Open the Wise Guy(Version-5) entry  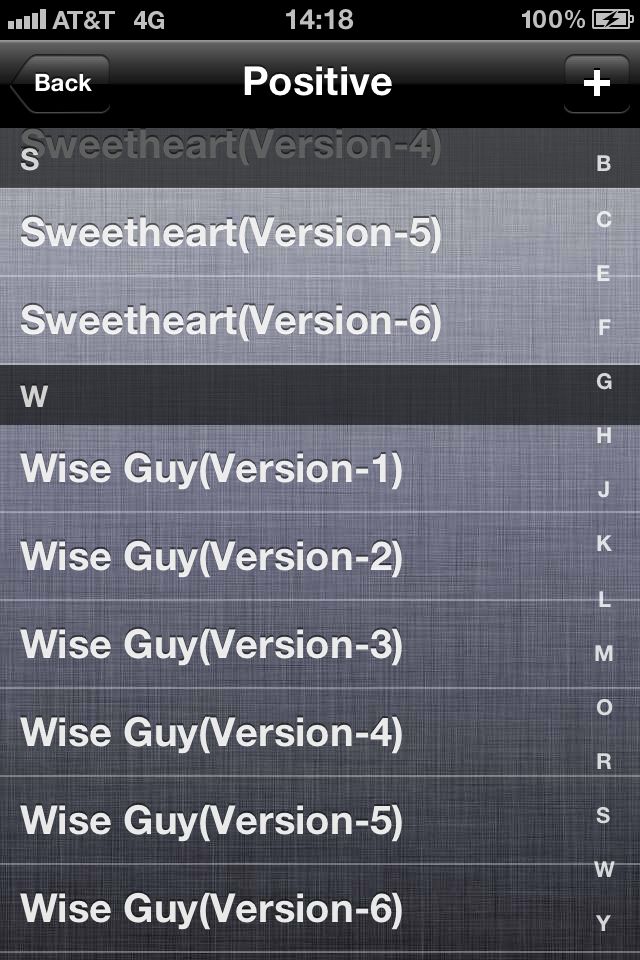[x=212, y=821]
